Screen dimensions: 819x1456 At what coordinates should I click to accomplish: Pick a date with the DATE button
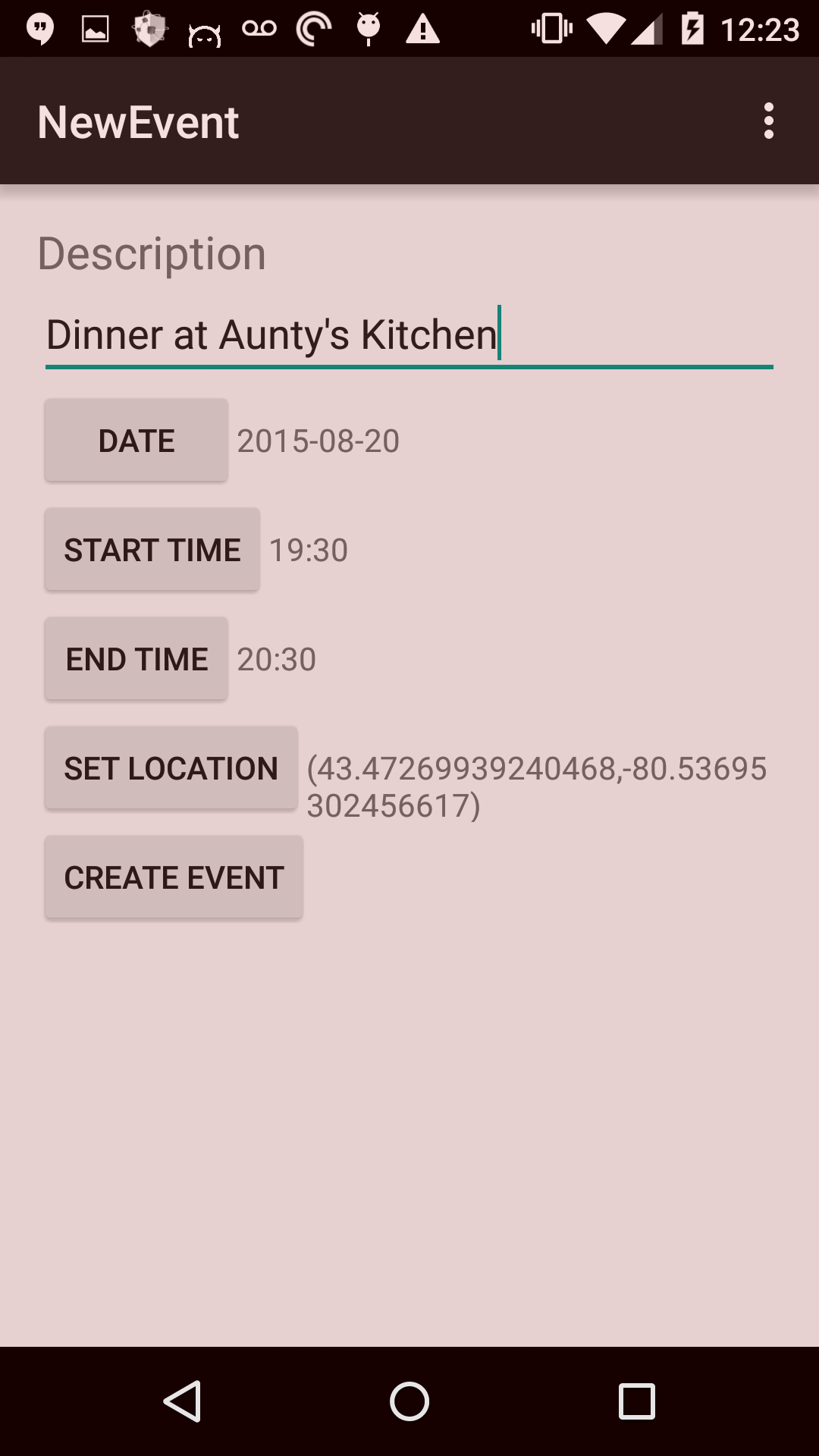(x=136, y=441)
